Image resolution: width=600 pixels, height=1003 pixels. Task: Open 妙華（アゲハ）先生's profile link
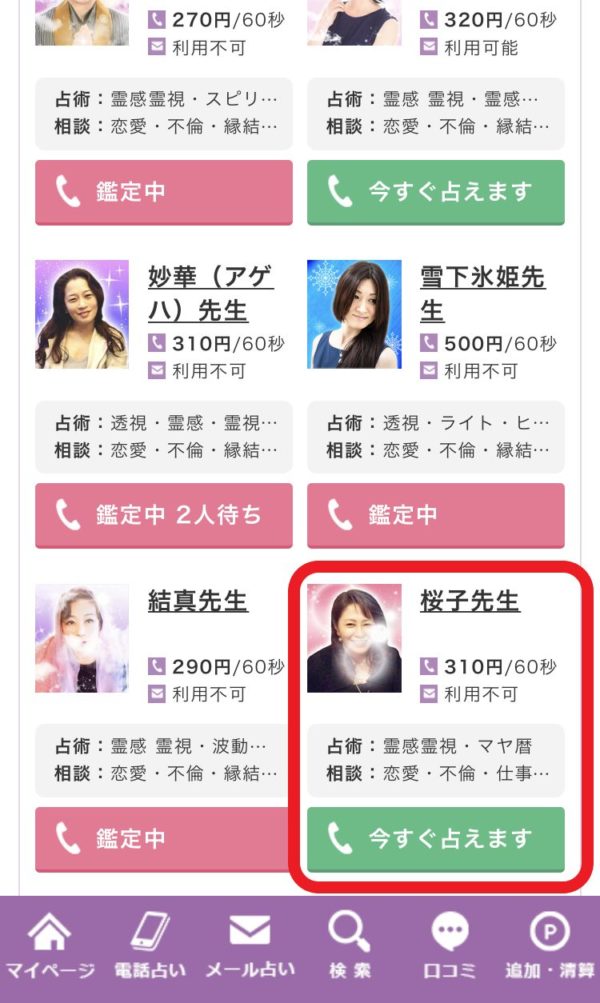pyautogui.click(x=210, y=294)
